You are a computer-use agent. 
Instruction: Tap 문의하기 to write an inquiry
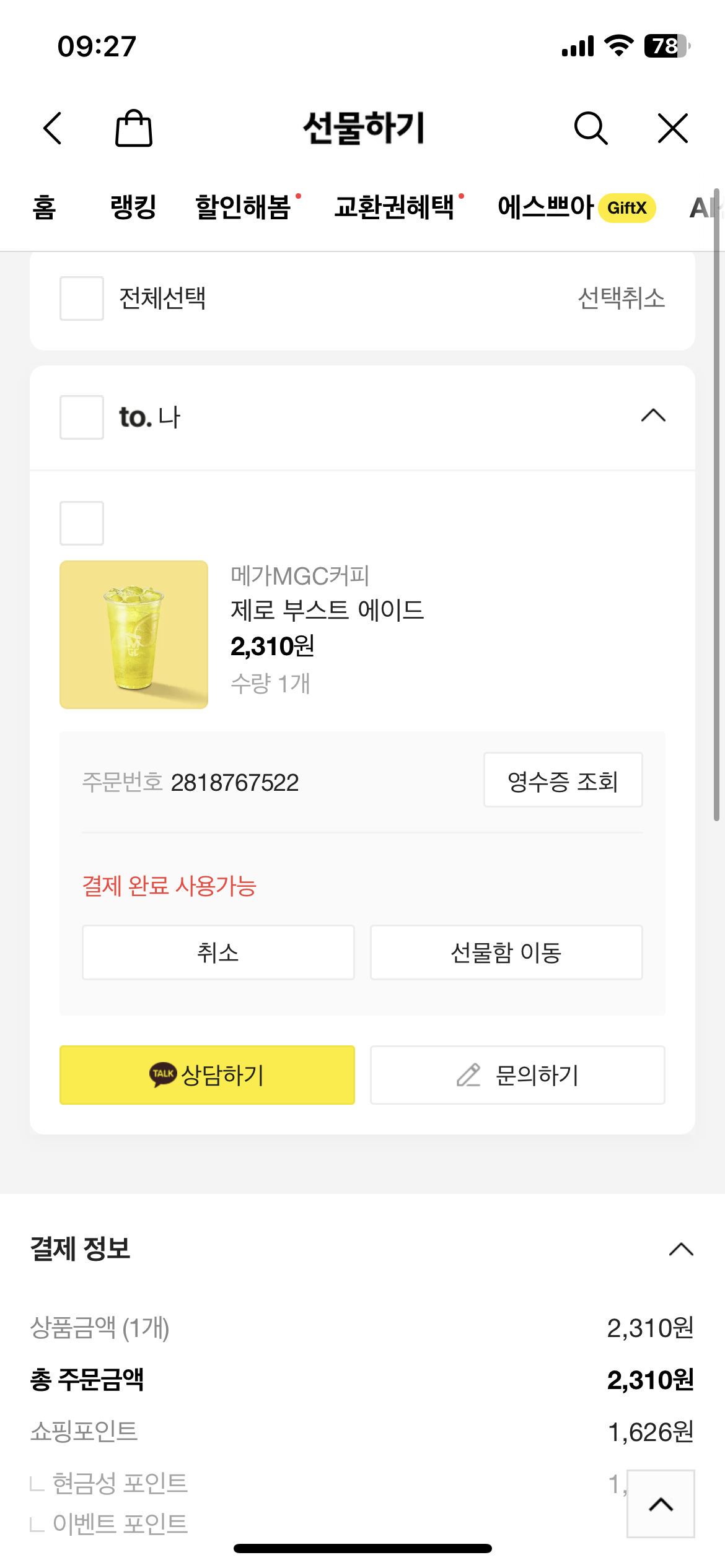pyautogui.click(x=517, y=1075)
